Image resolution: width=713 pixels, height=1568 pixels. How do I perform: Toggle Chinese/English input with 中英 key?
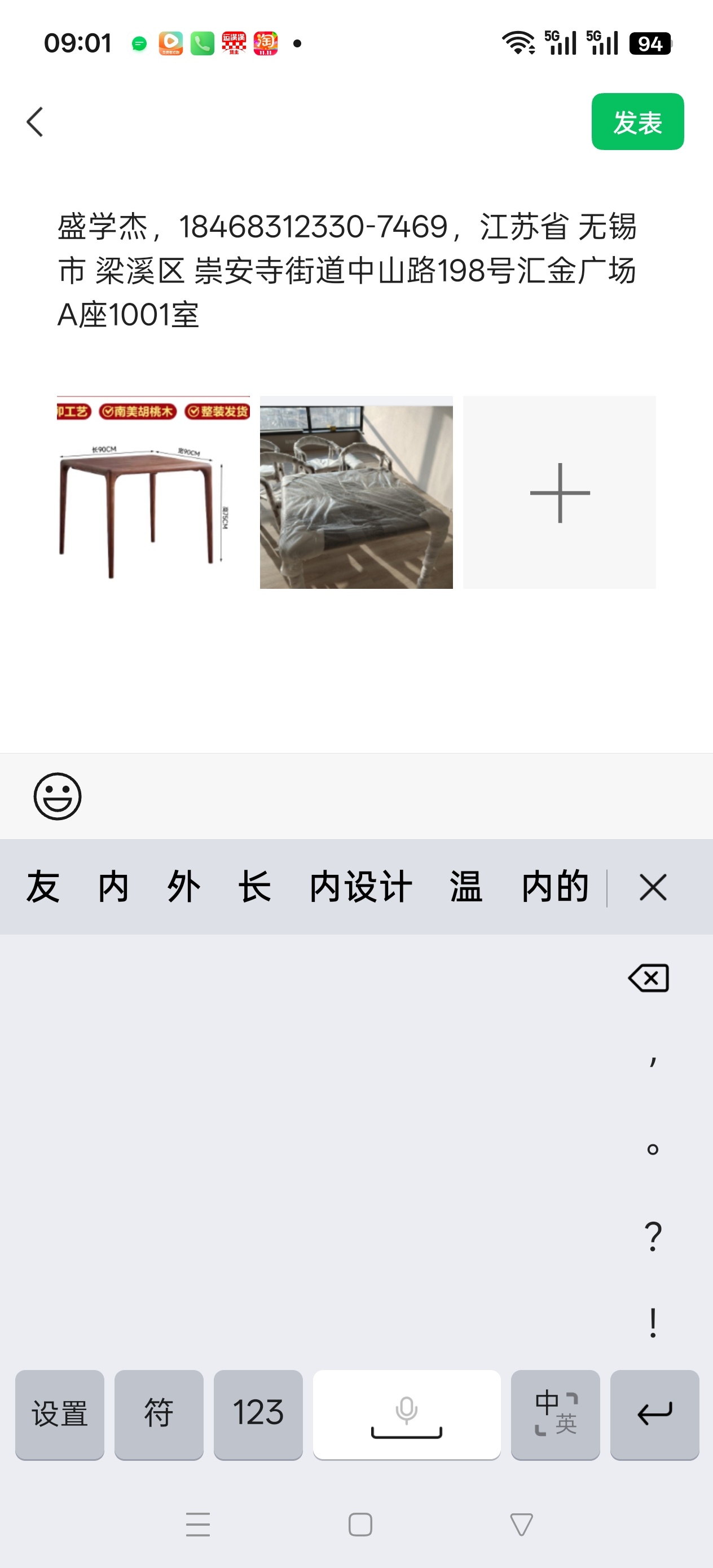click(x=555, y=1413)
